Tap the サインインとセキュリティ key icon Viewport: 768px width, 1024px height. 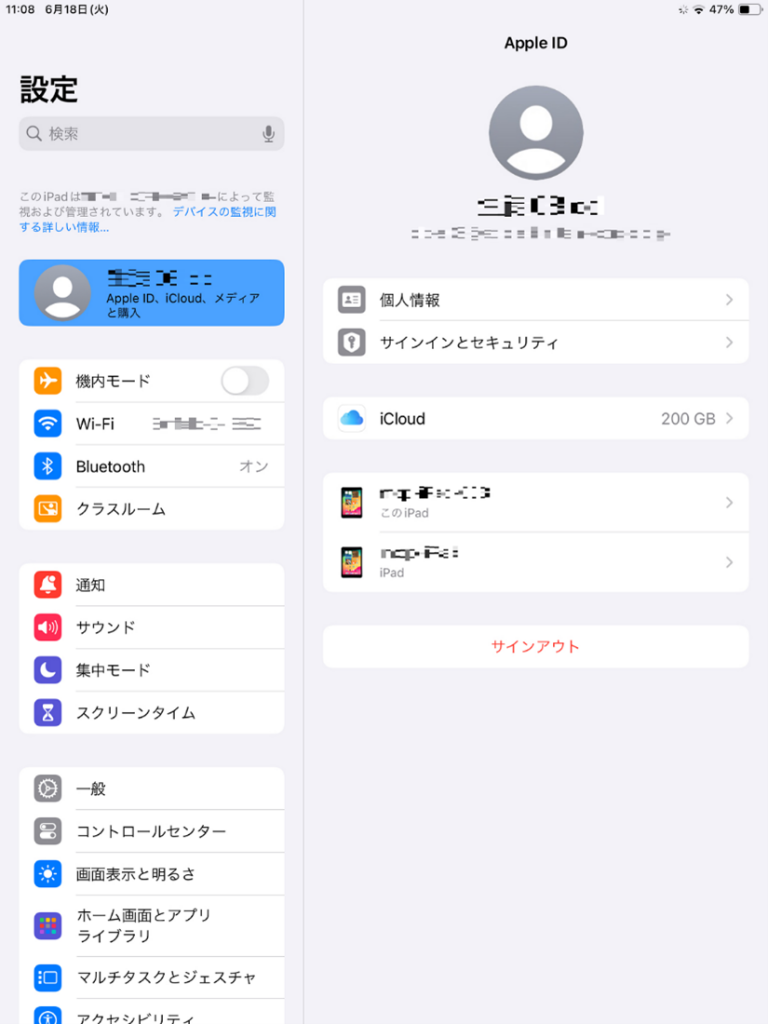(349, 342)
